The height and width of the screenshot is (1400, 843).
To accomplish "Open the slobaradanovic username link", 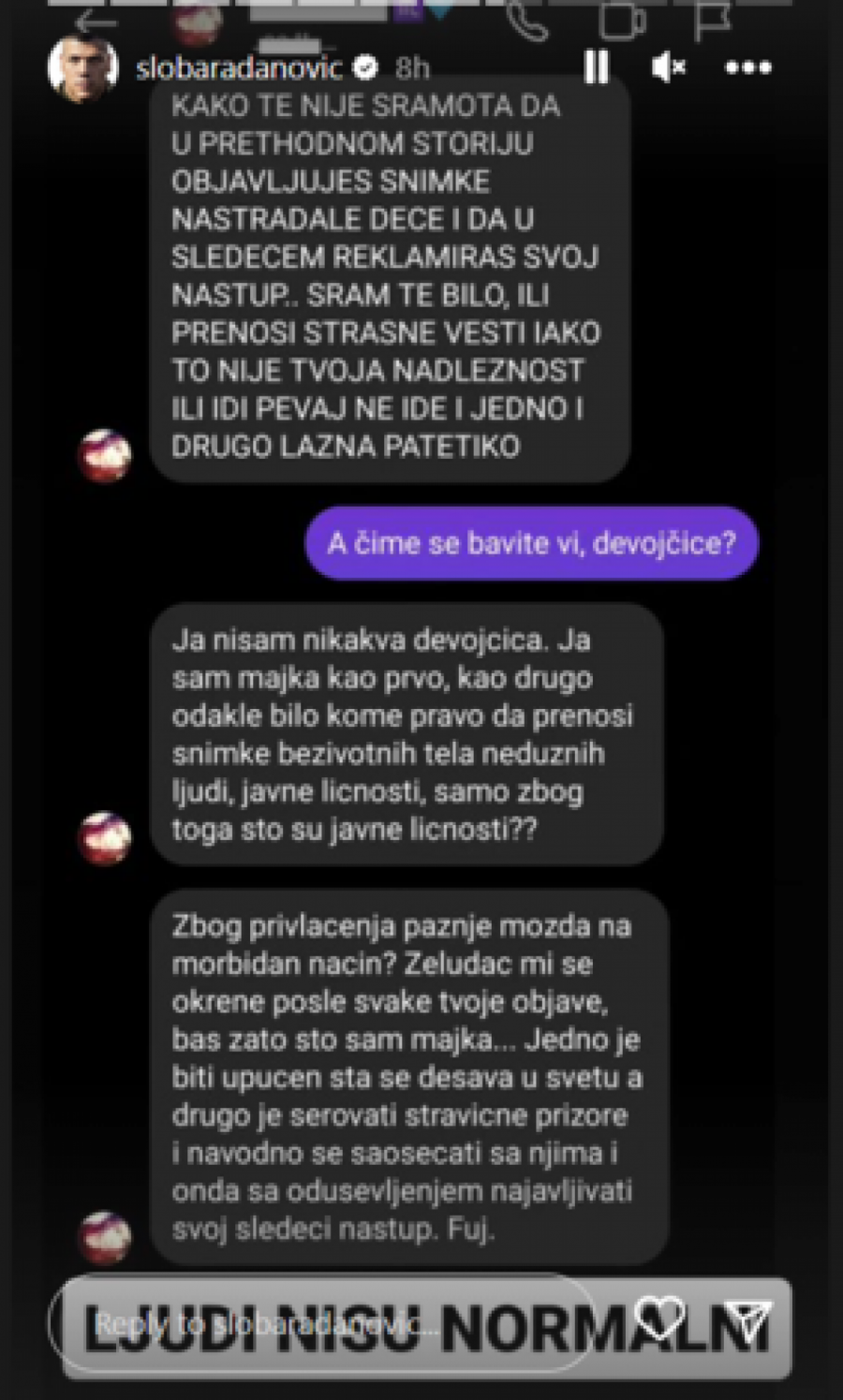I will point(240,68).
